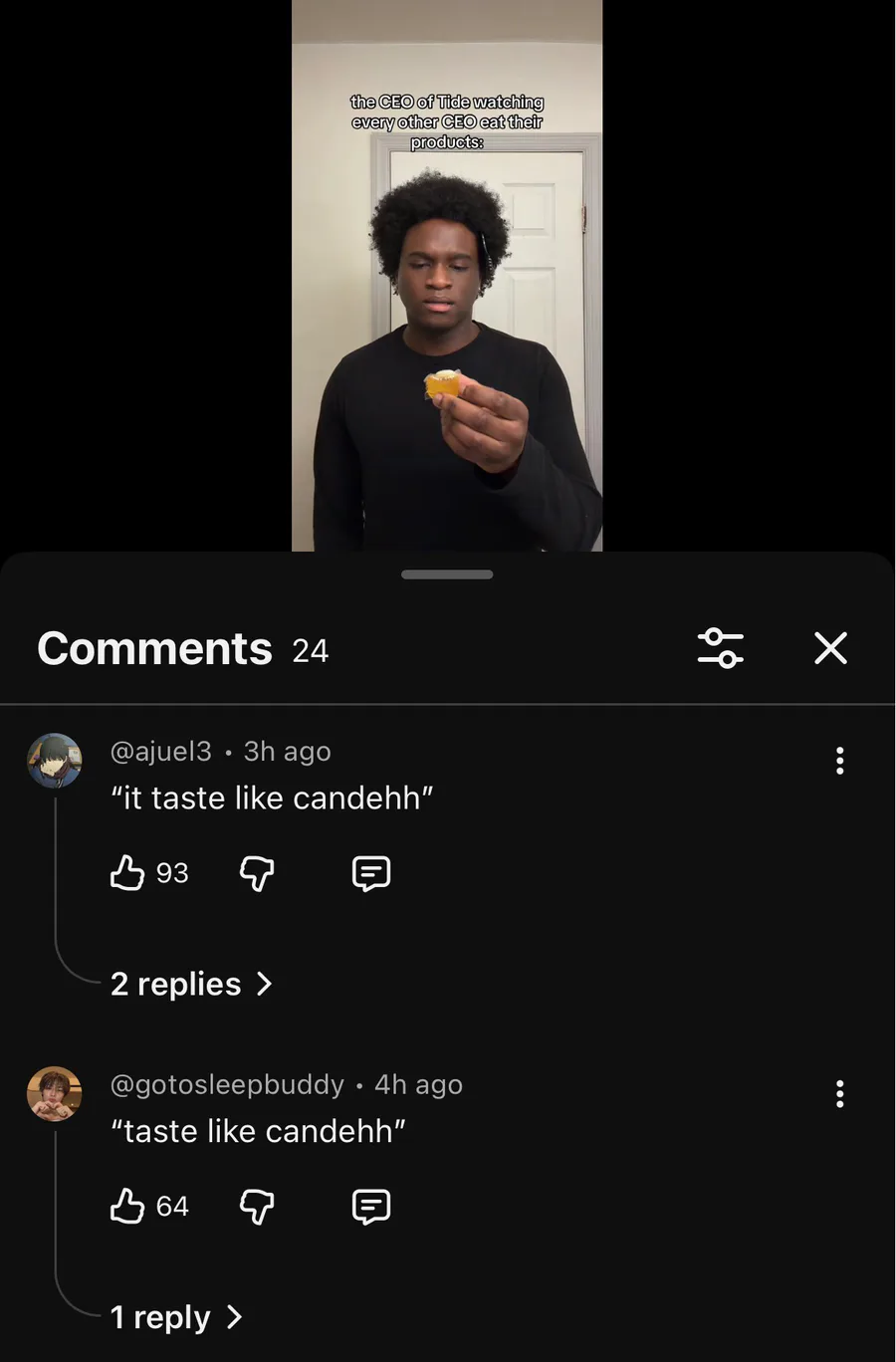View the @ajuel3 profile avatar
This screenshot has width=896, height=1362.
(54, 761)
